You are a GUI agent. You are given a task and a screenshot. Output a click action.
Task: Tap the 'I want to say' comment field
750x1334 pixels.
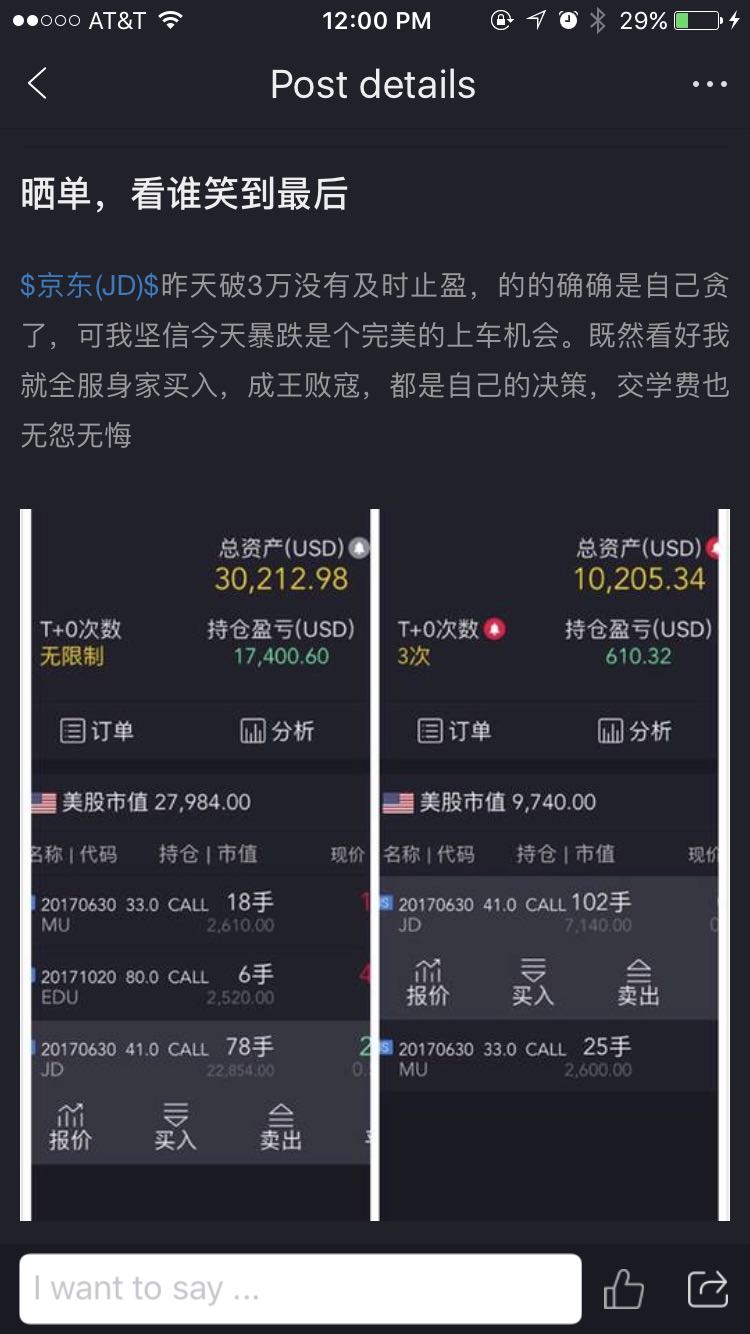(300, 1289)
